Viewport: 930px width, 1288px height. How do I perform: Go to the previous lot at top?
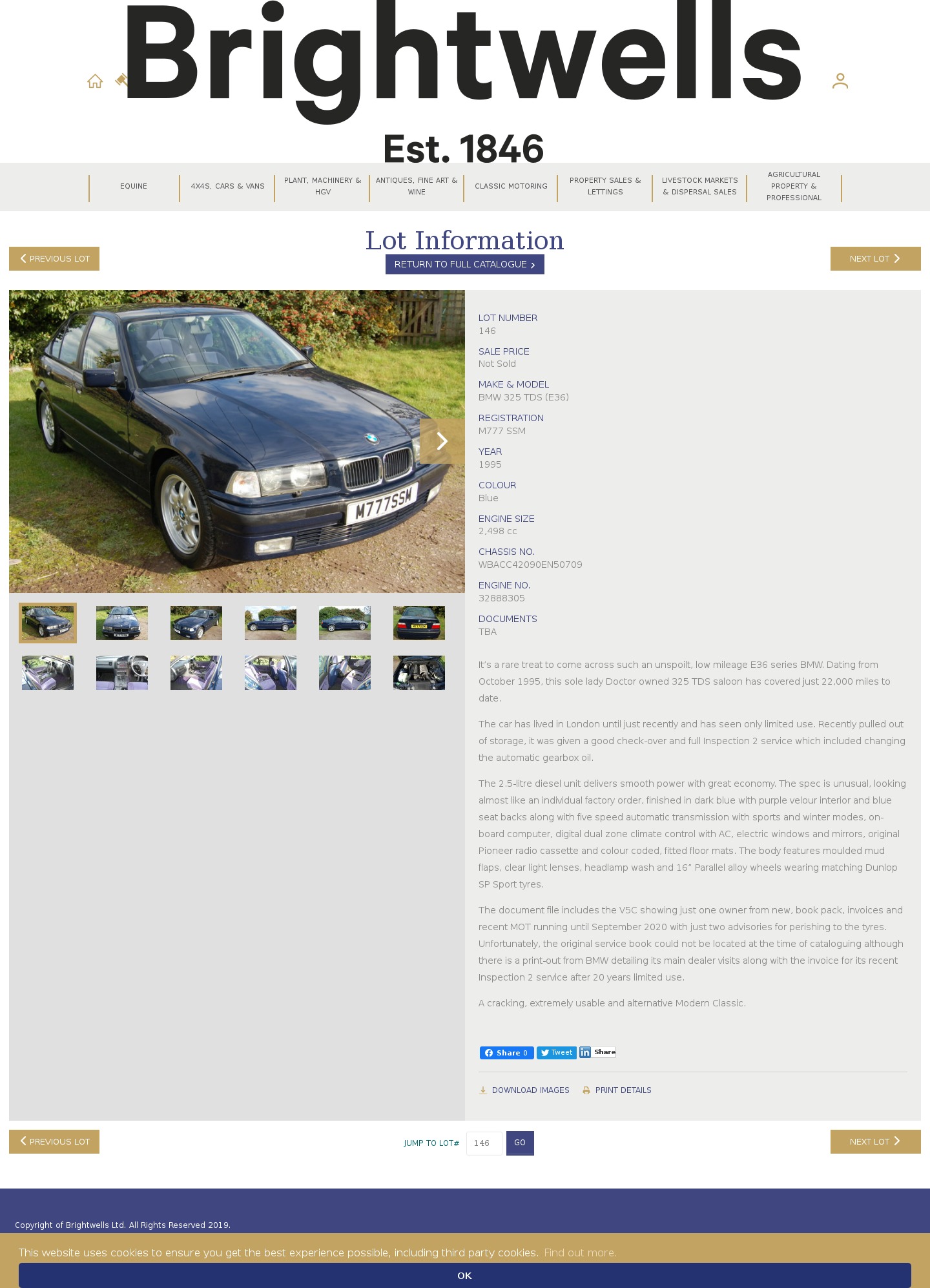point(54,258)
